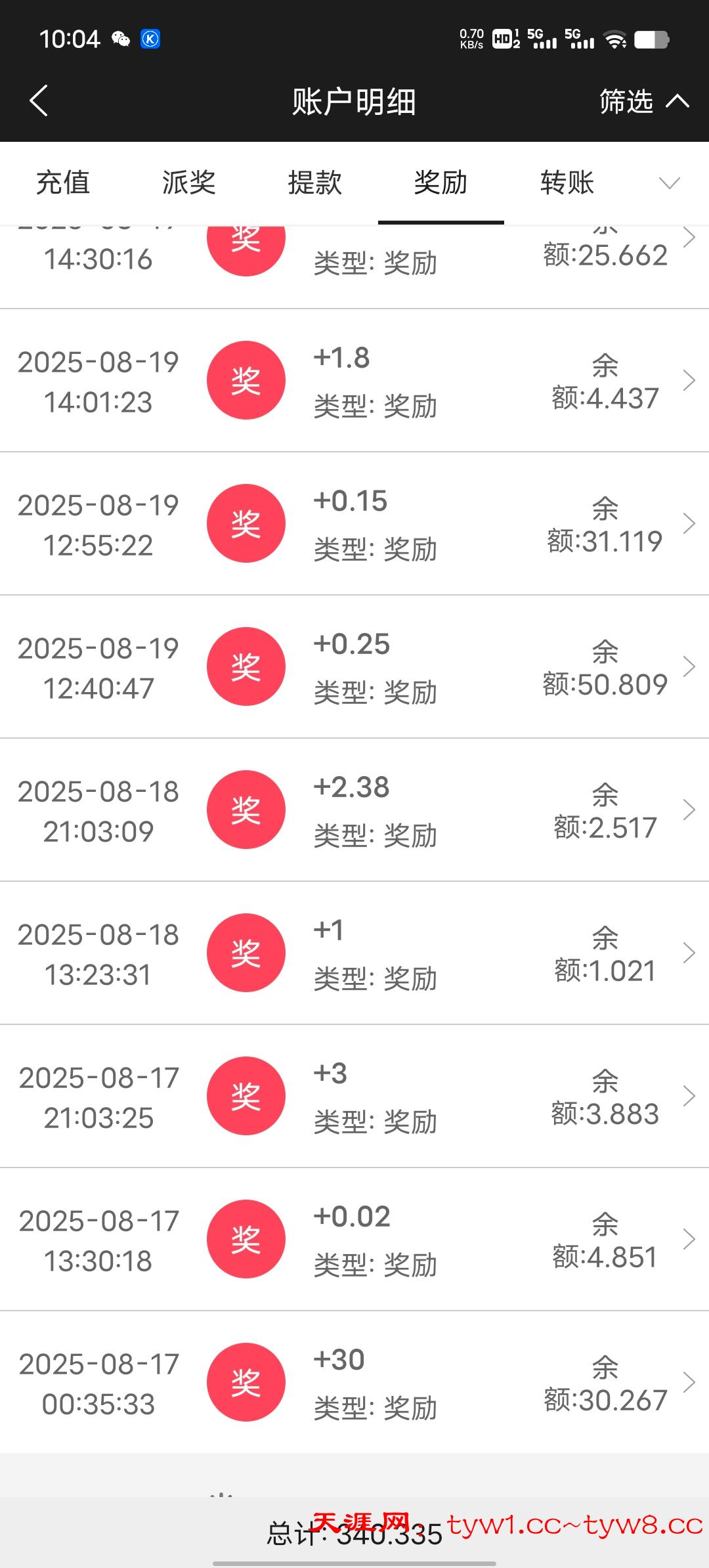Open the +1.8 reward record at 14:01:23
This screenshot has width=709, height=1568.
click(x=354, y=381)
